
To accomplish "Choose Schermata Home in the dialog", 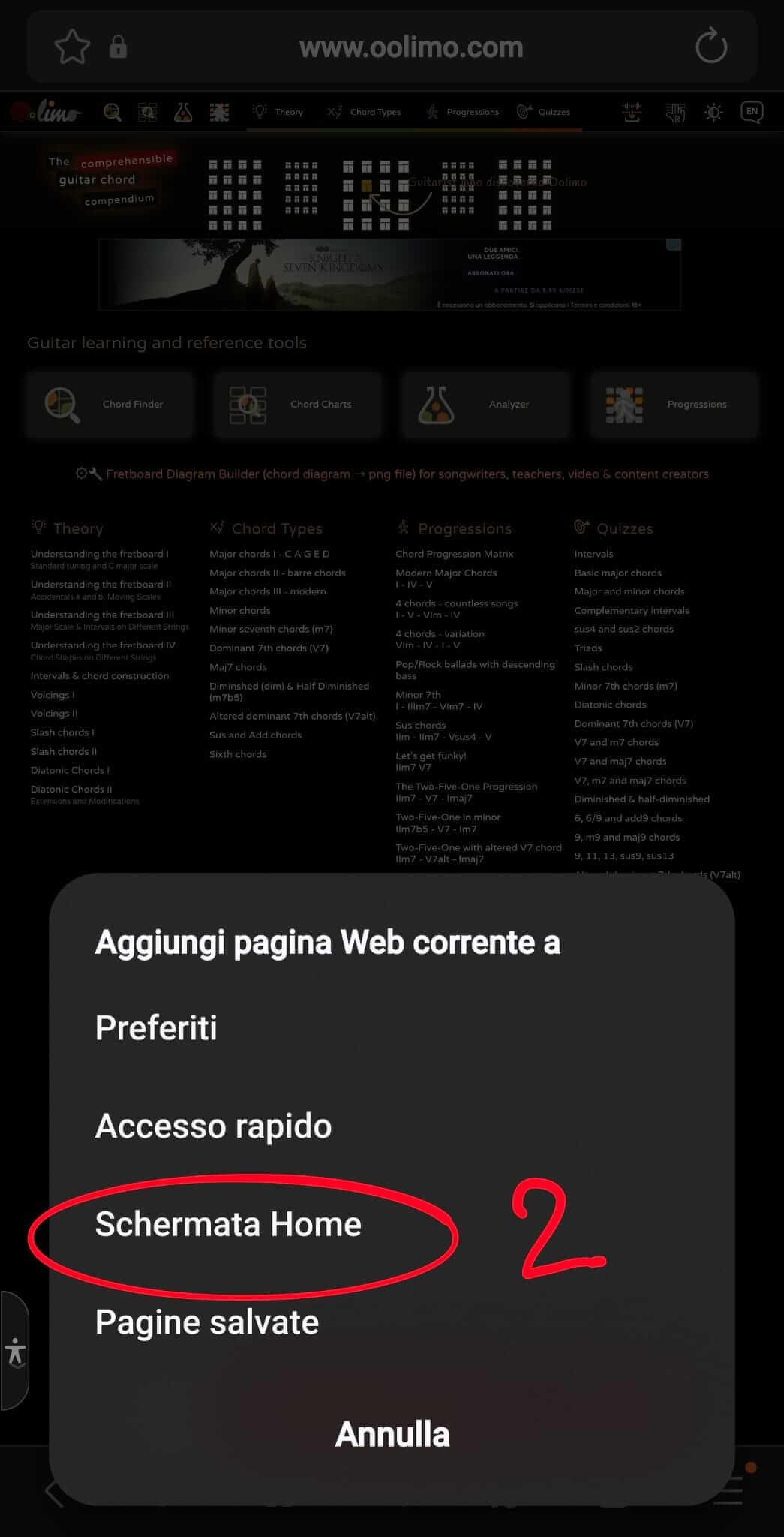I will pos(228,1224).
